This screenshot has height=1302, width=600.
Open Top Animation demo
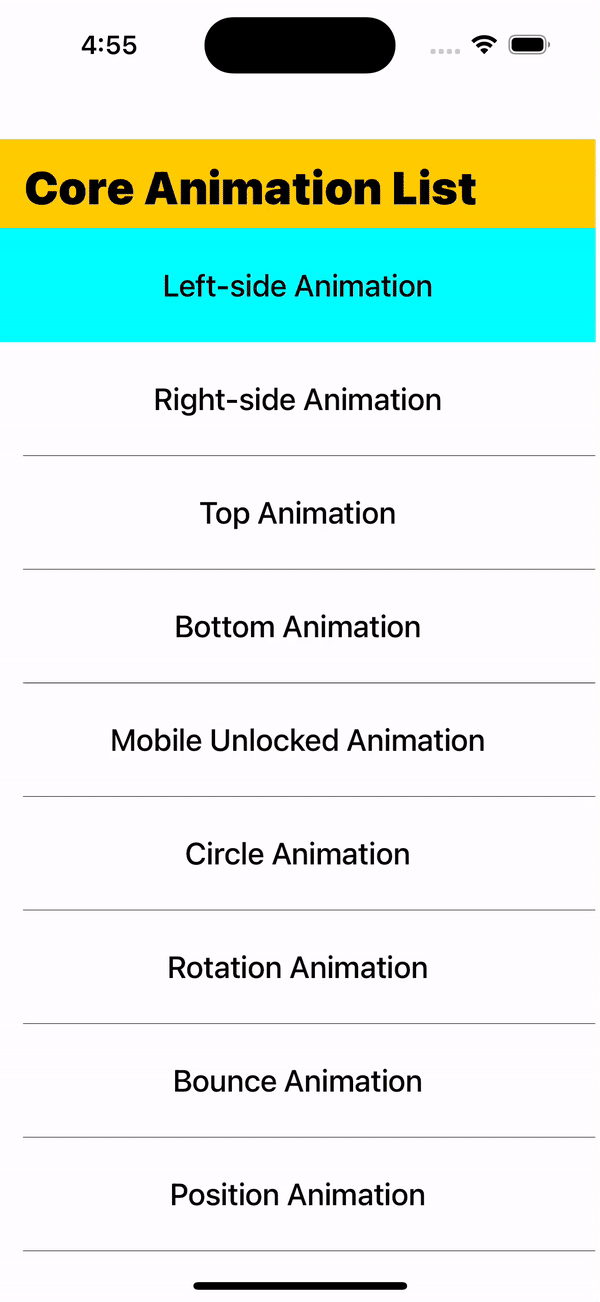pos(298,513)
